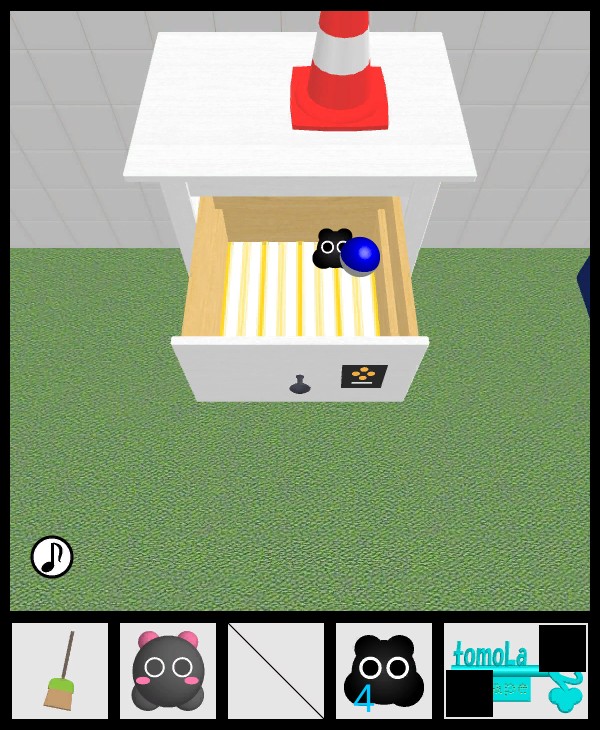Pick up the blue ball in drawer
The height and width of the screenshot is (730, 600).
point(361,256)
